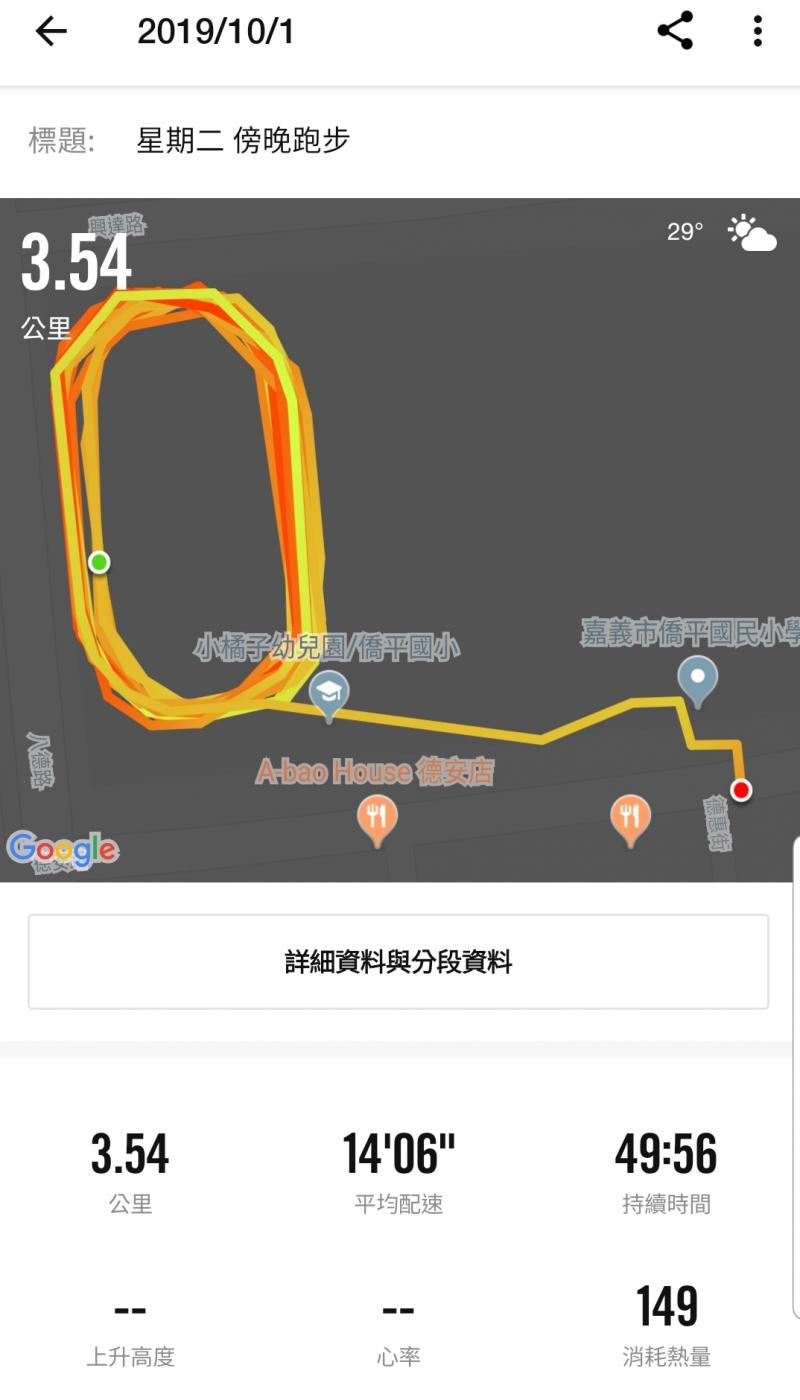The width and height of the screenshot is (800, 1400).
Task: Share this running activity
Action: [675, 32]
